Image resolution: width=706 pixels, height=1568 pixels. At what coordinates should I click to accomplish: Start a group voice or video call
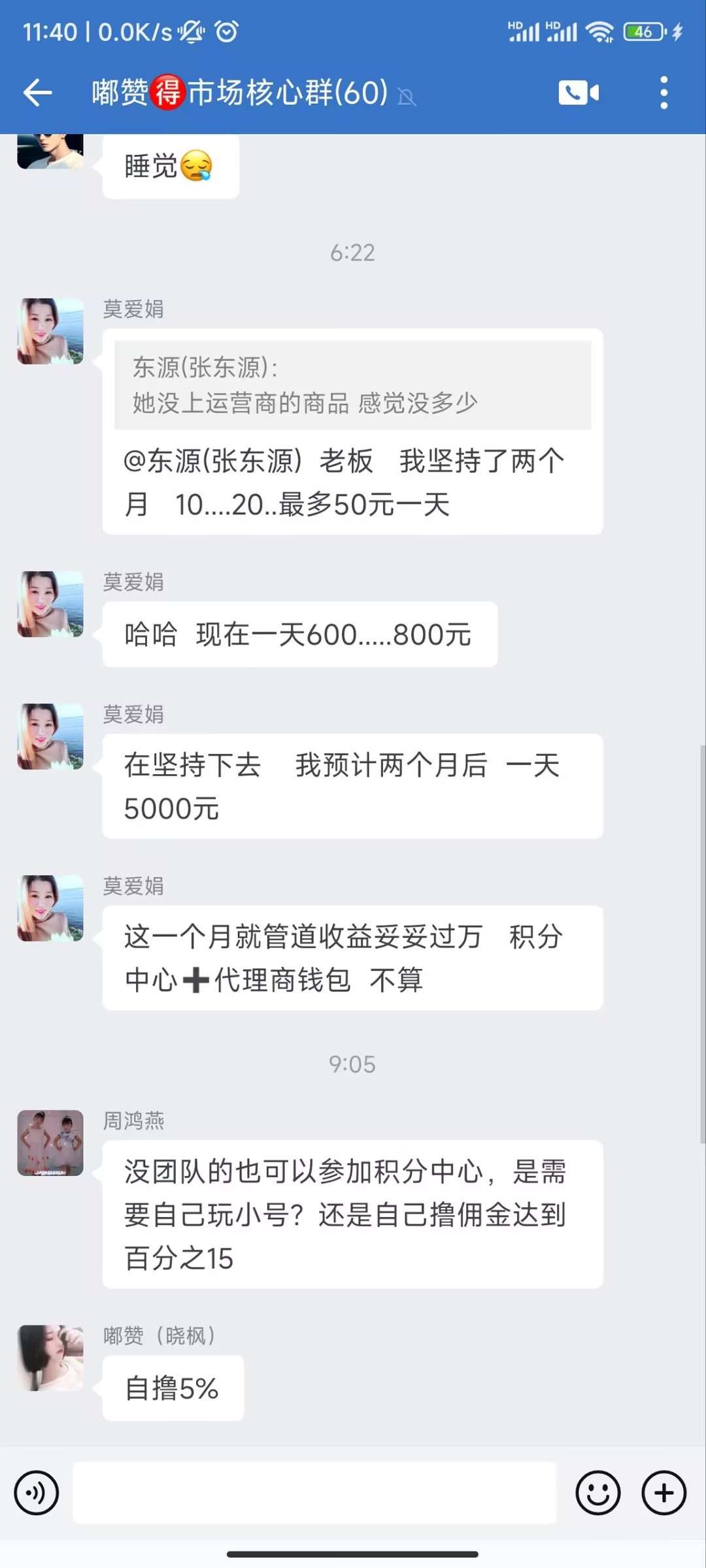[x=579, y=92]
